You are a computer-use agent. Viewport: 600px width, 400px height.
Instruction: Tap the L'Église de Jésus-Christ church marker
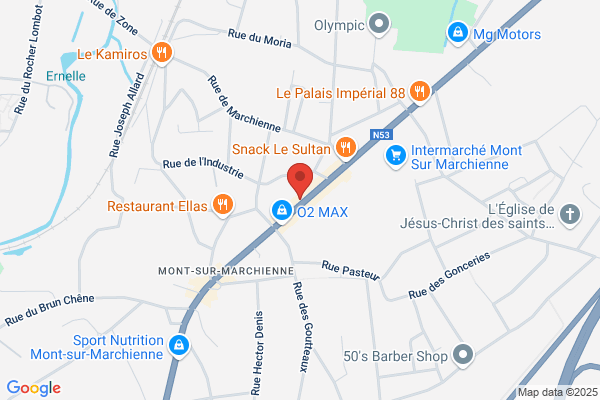[x=570, y=215]
